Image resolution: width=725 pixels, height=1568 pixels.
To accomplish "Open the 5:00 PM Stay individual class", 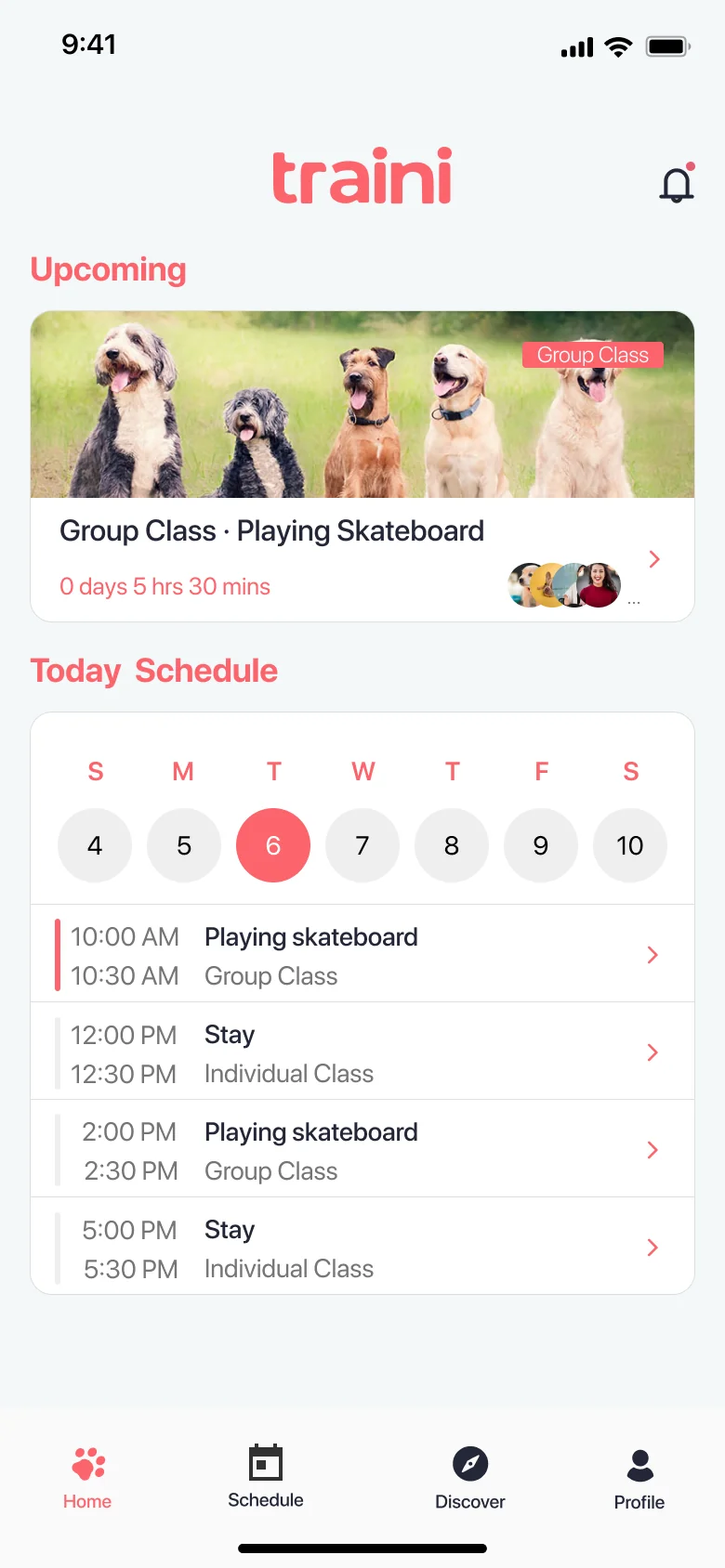I will click(362, 1248).
